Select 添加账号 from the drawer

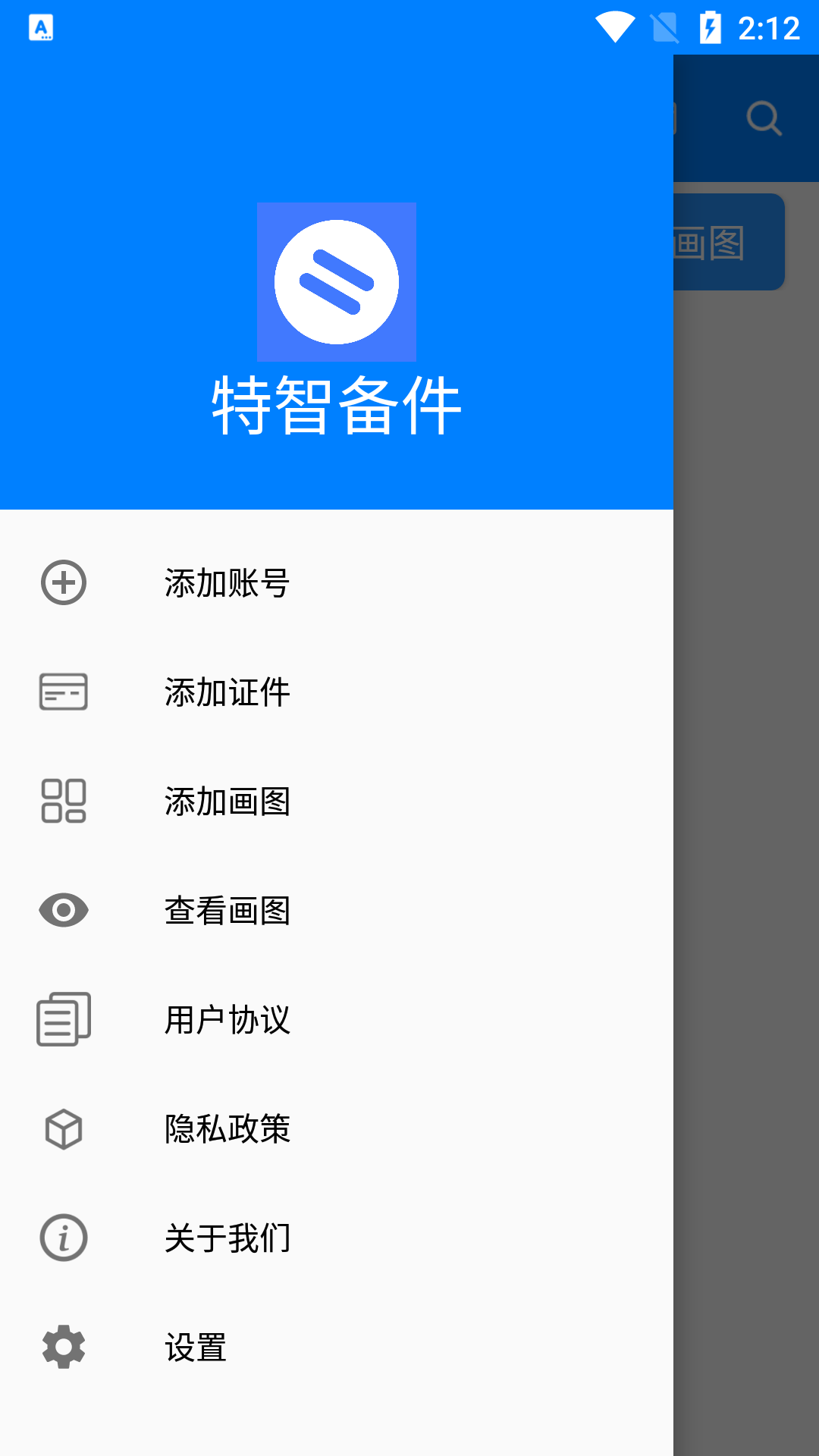click(x=227, y=583)
